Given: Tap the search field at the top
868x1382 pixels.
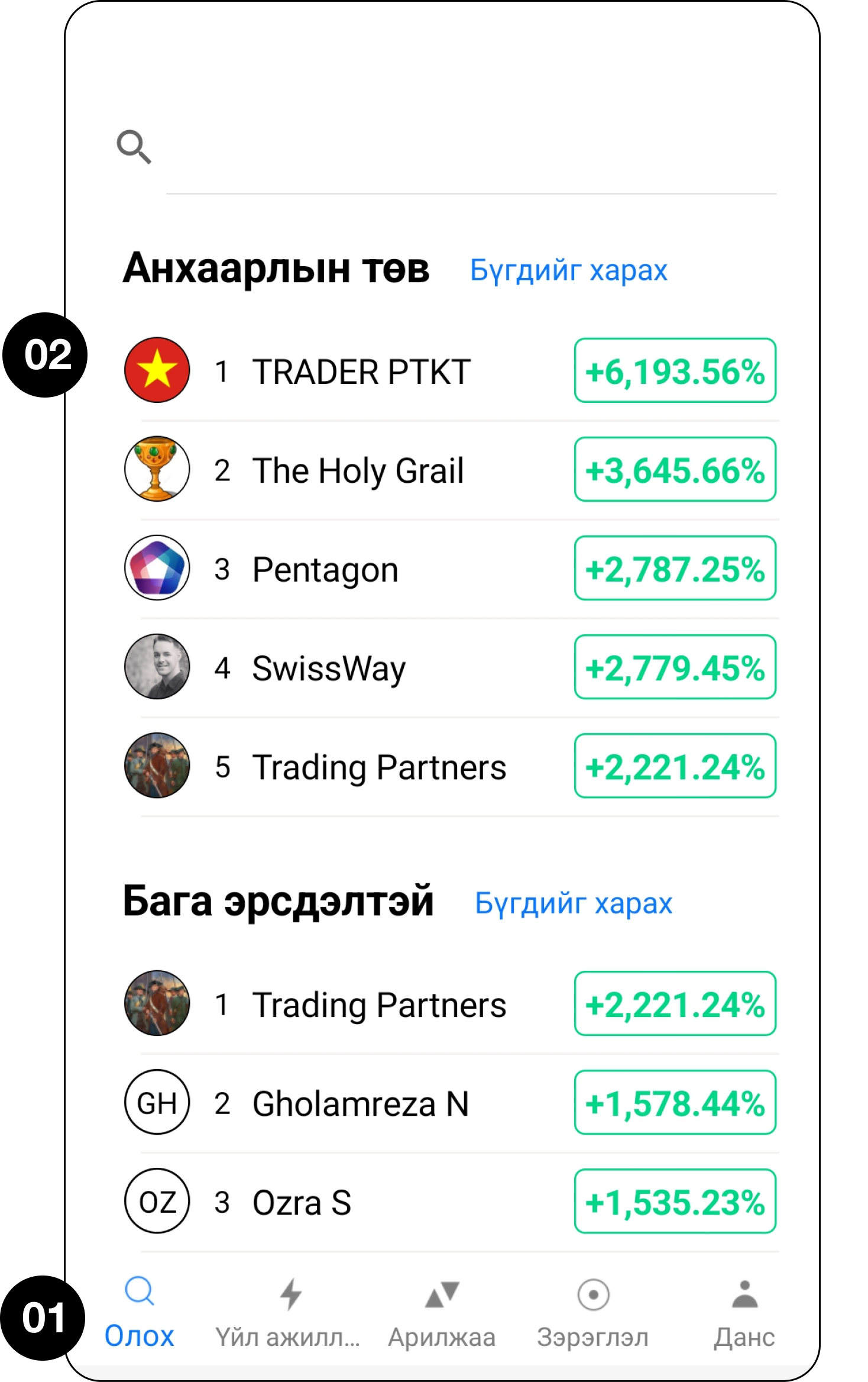Looking at the screenshot, I should pos(461,148).
